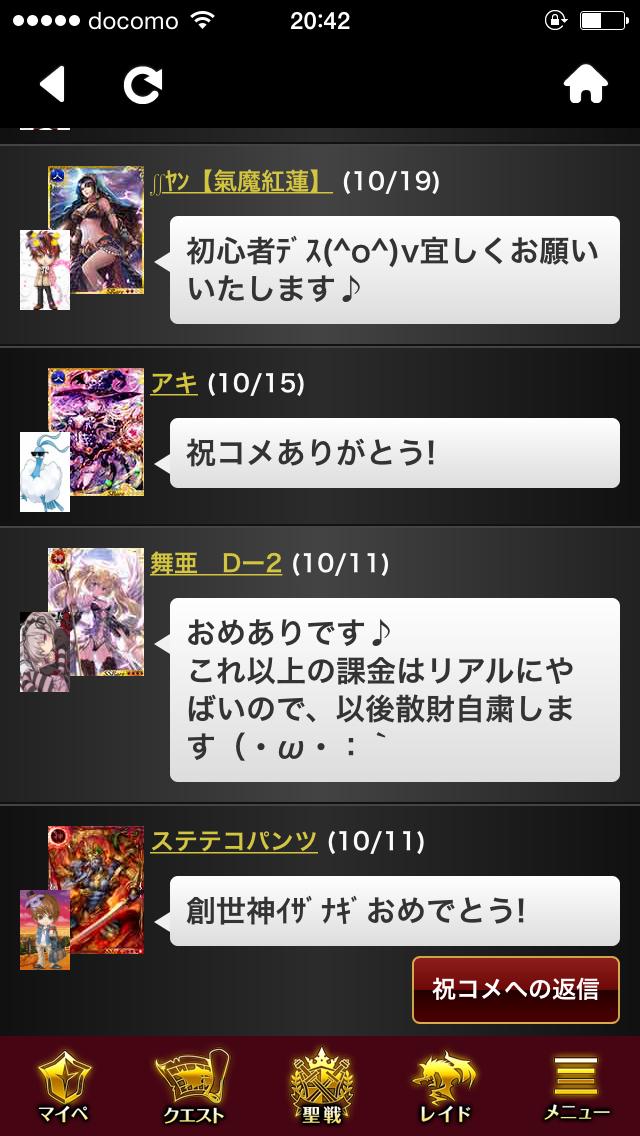640x1136 pixels.
Task: Switch to the マイペ tab
Action: coord(64,1087)
